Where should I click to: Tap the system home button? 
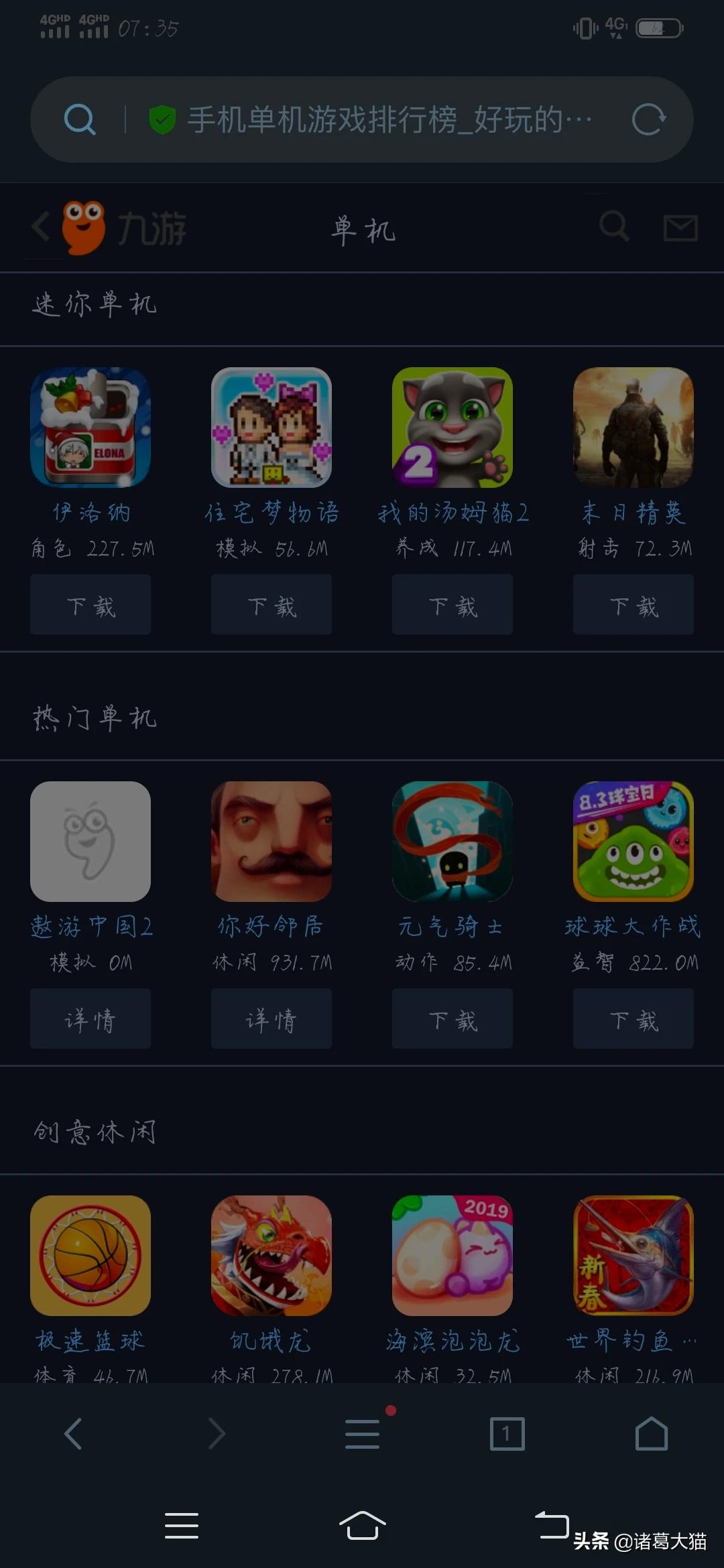pos(363,1526)
